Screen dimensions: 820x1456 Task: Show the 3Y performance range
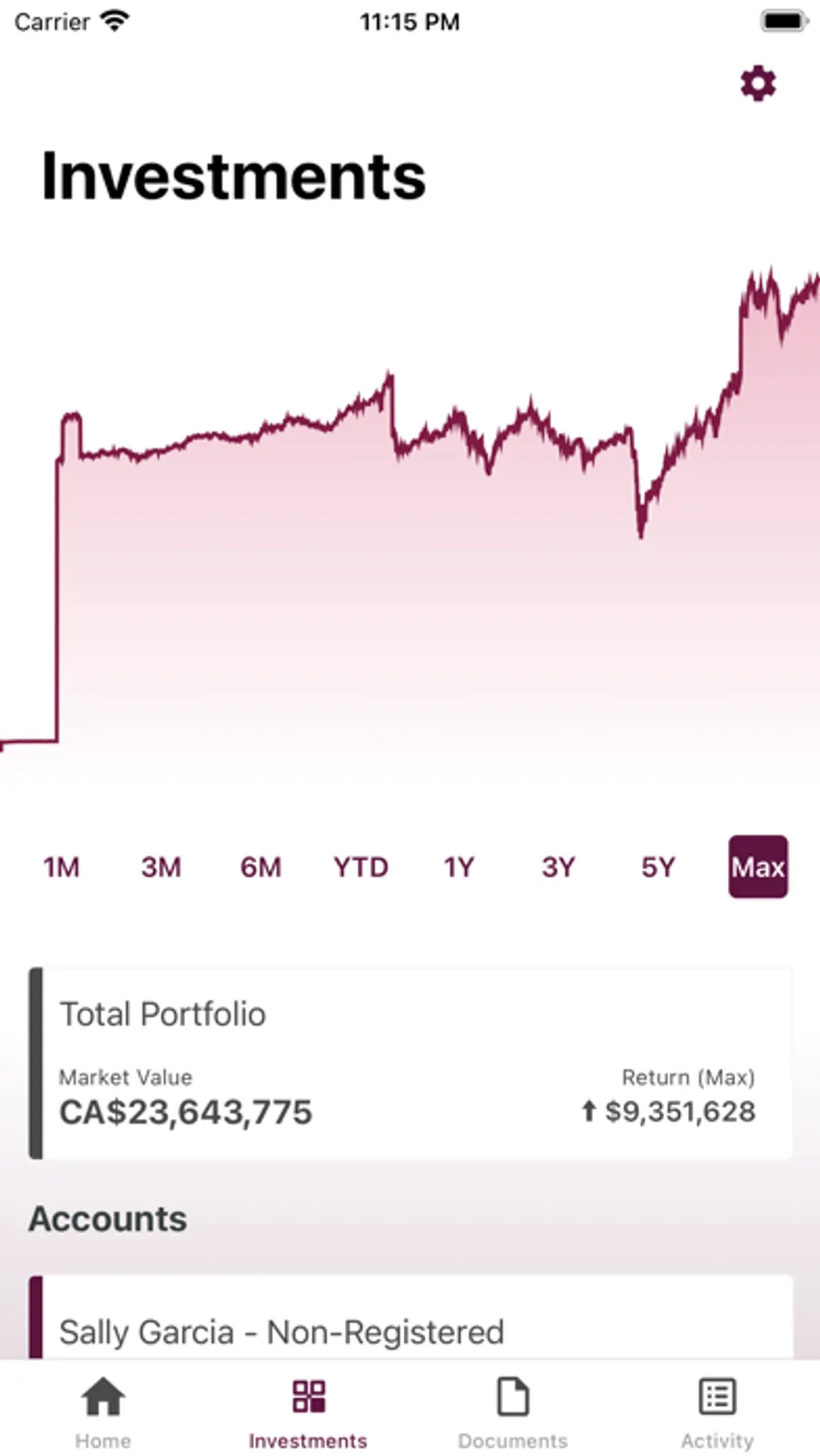559,866
